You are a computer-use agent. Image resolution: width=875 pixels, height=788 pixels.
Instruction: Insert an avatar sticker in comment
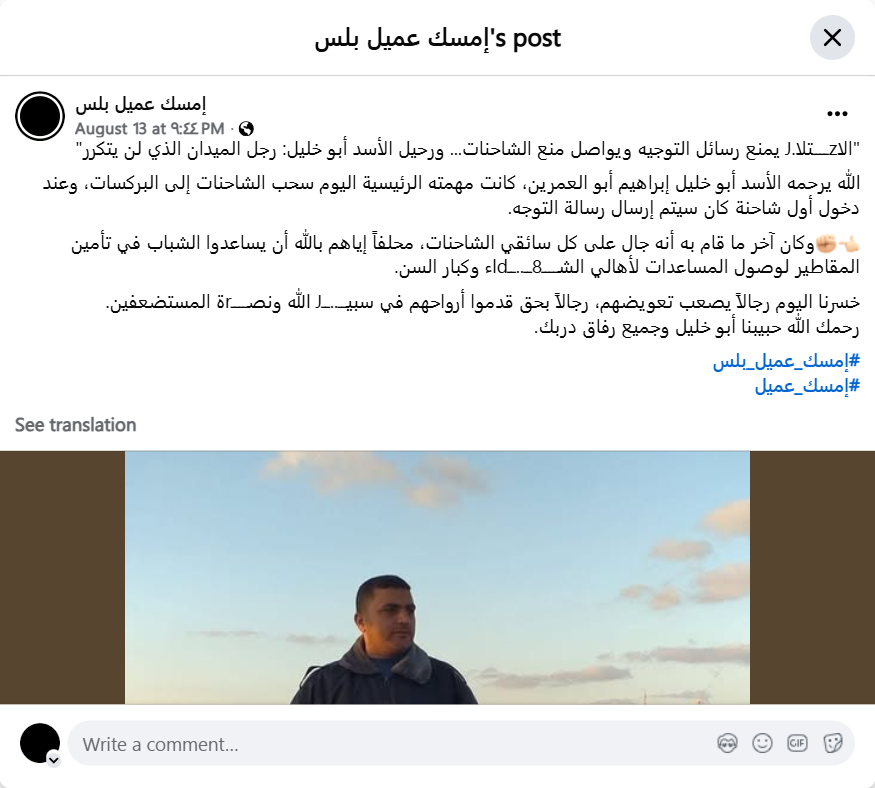pos(727,743)
